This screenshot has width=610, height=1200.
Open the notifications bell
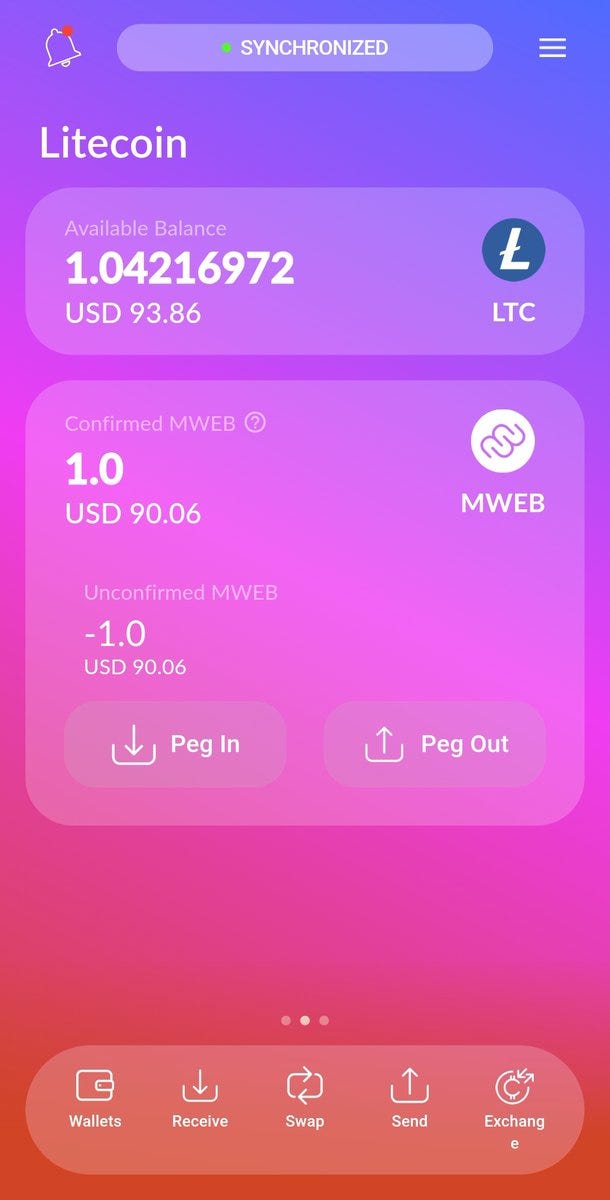click(x=62, y=48)
